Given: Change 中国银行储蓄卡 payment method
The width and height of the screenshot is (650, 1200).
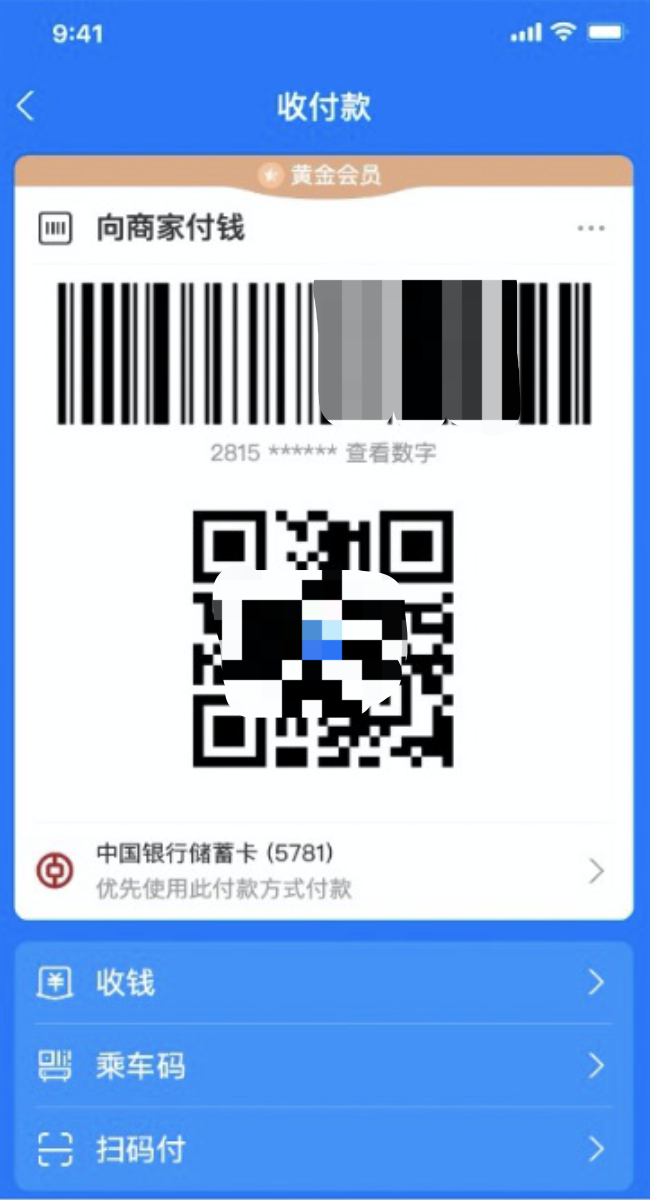Looking at the screenshot, I should pyautogui.click(x=324, y=870).
